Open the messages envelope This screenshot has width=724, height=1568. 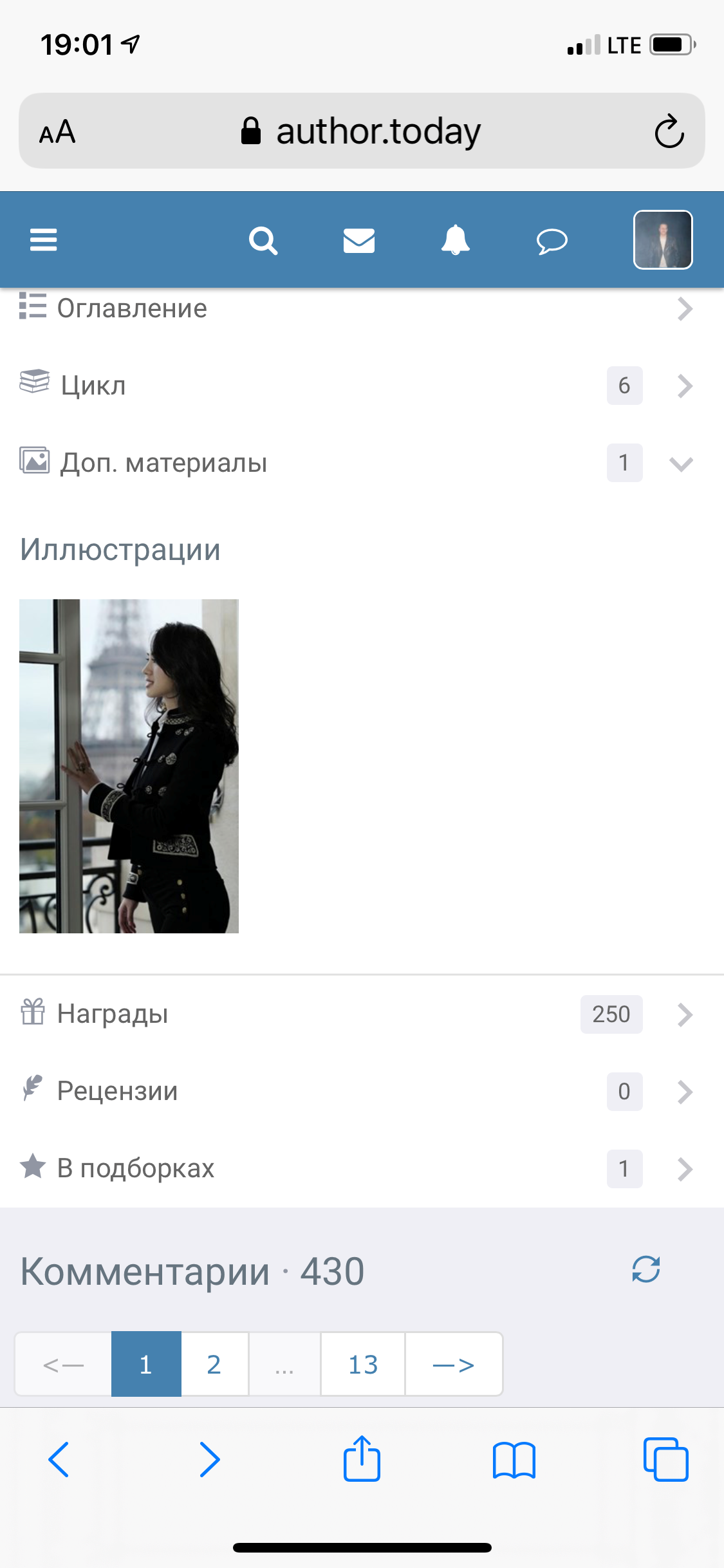(x=359, y=241)
